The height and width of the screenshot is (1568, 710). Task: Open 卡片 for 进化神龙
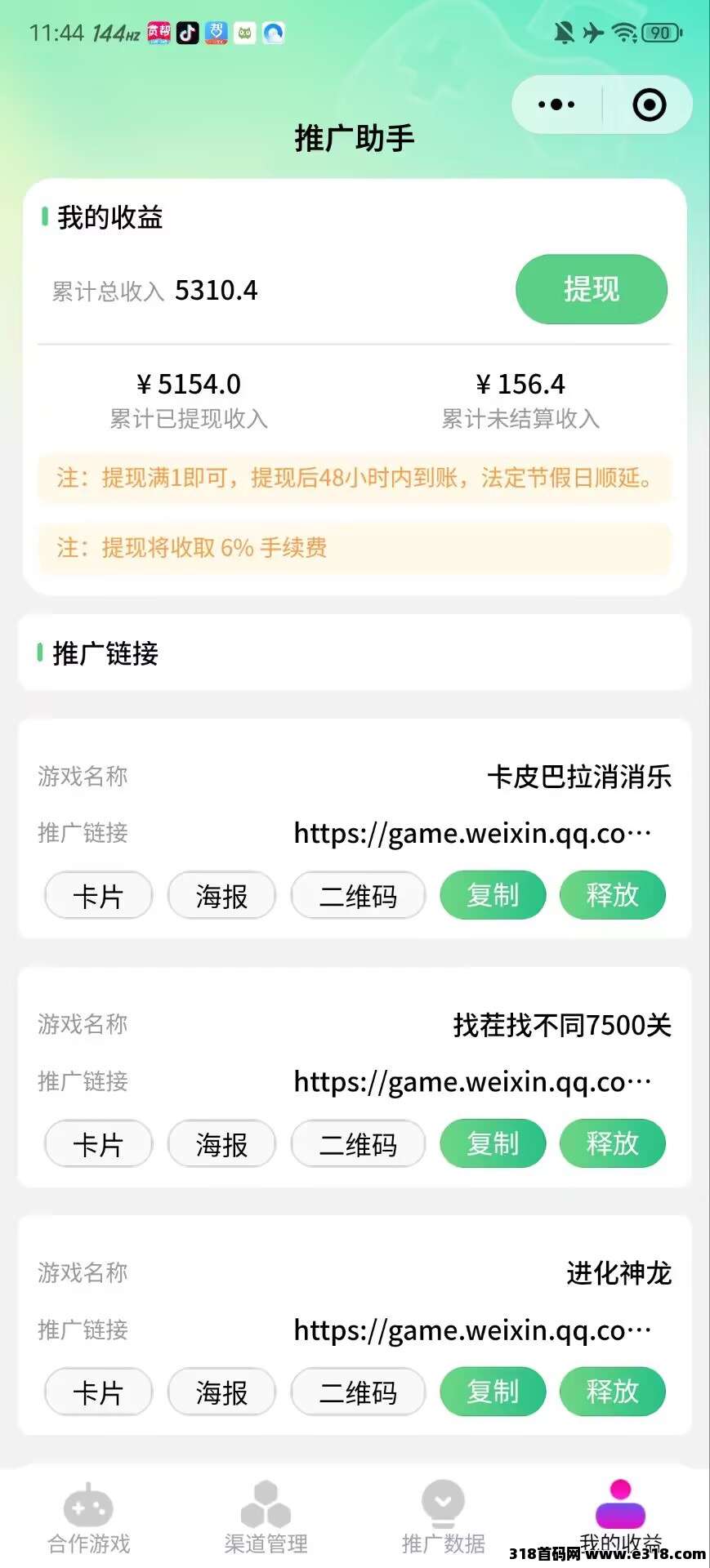coord(98,1392)
